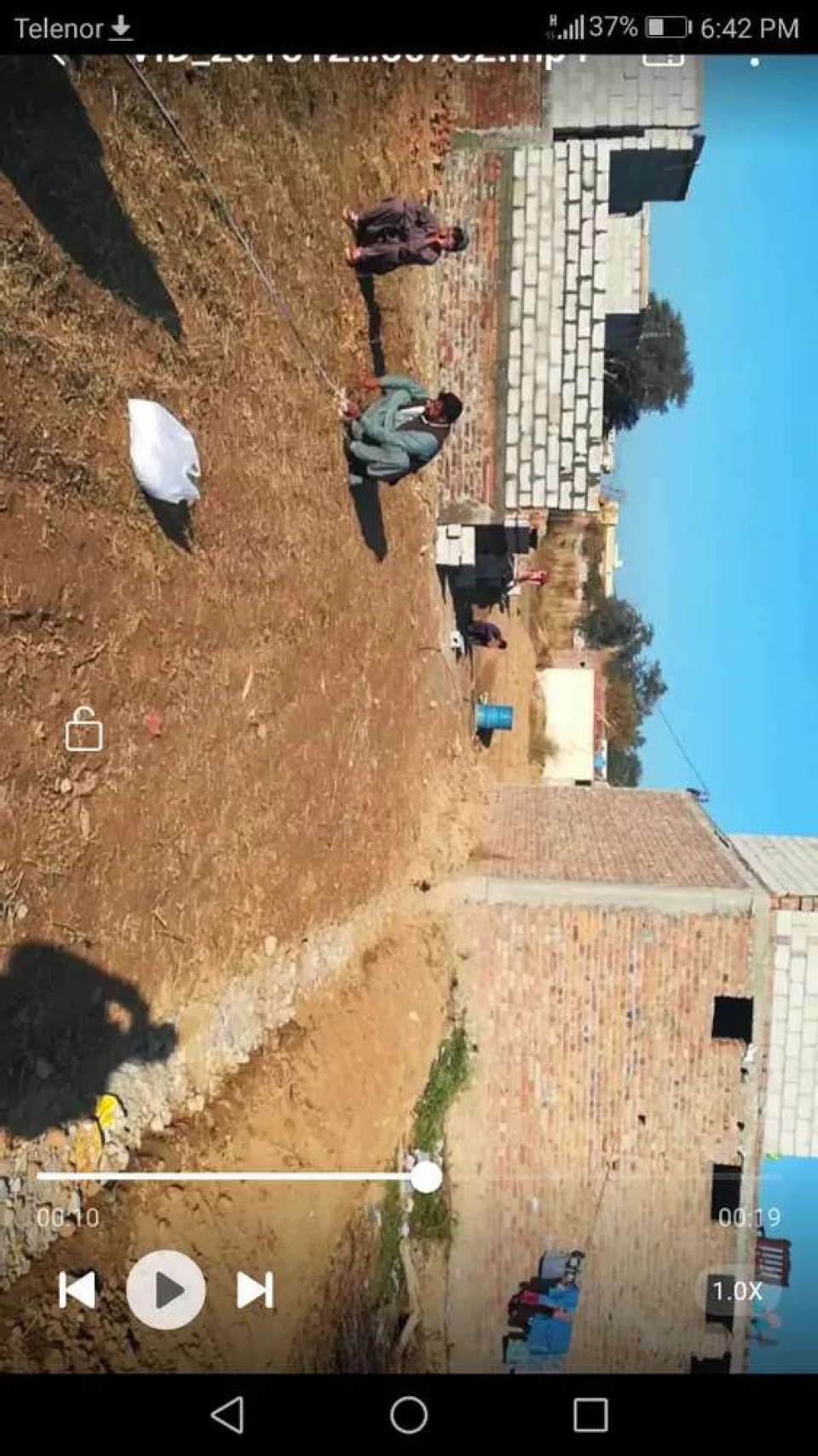Play the paused video
Viewport: 818px width, 1456px height.
point(166,1291)
